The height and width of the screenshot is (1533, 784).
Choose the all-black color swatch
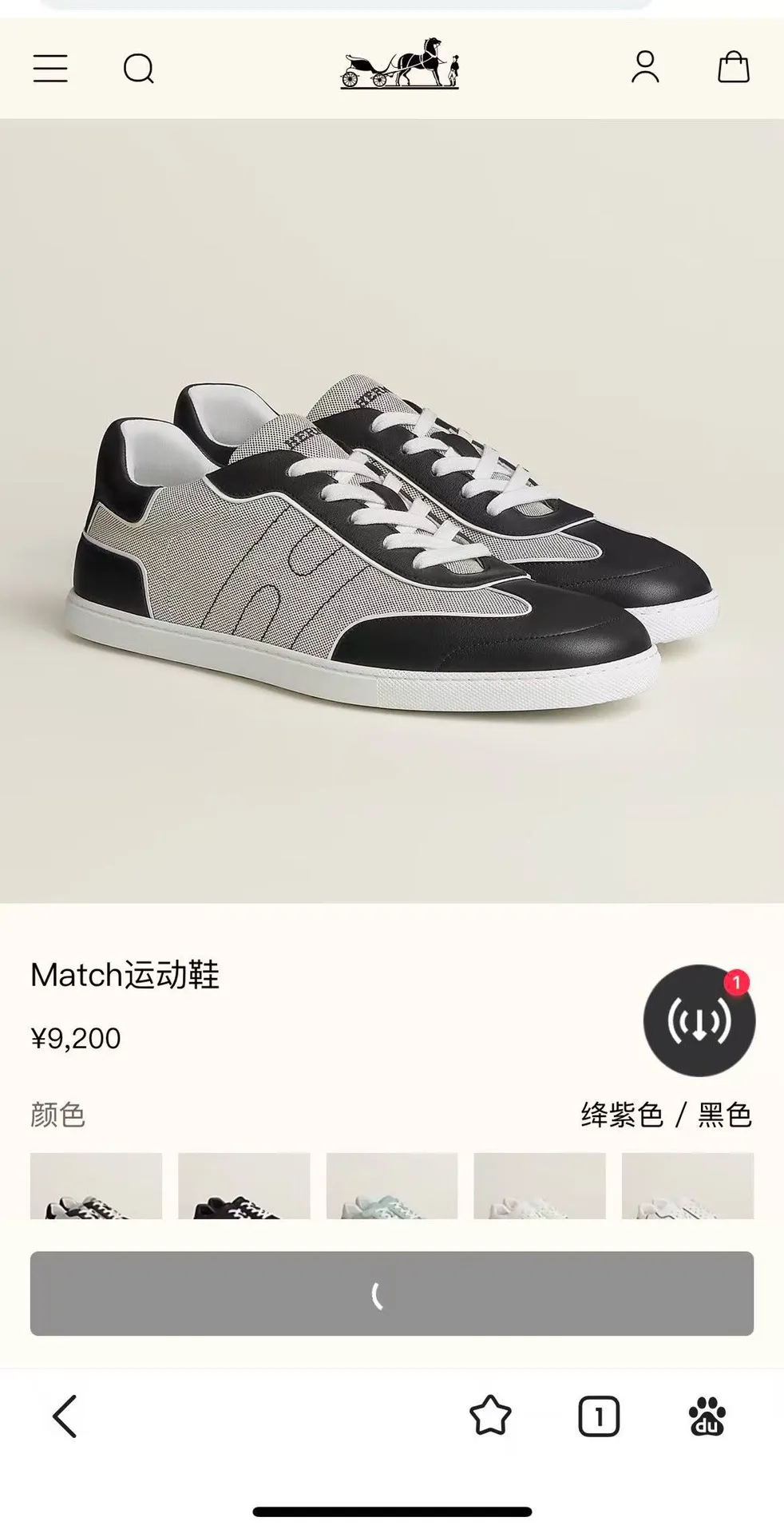coord(244,1186)
